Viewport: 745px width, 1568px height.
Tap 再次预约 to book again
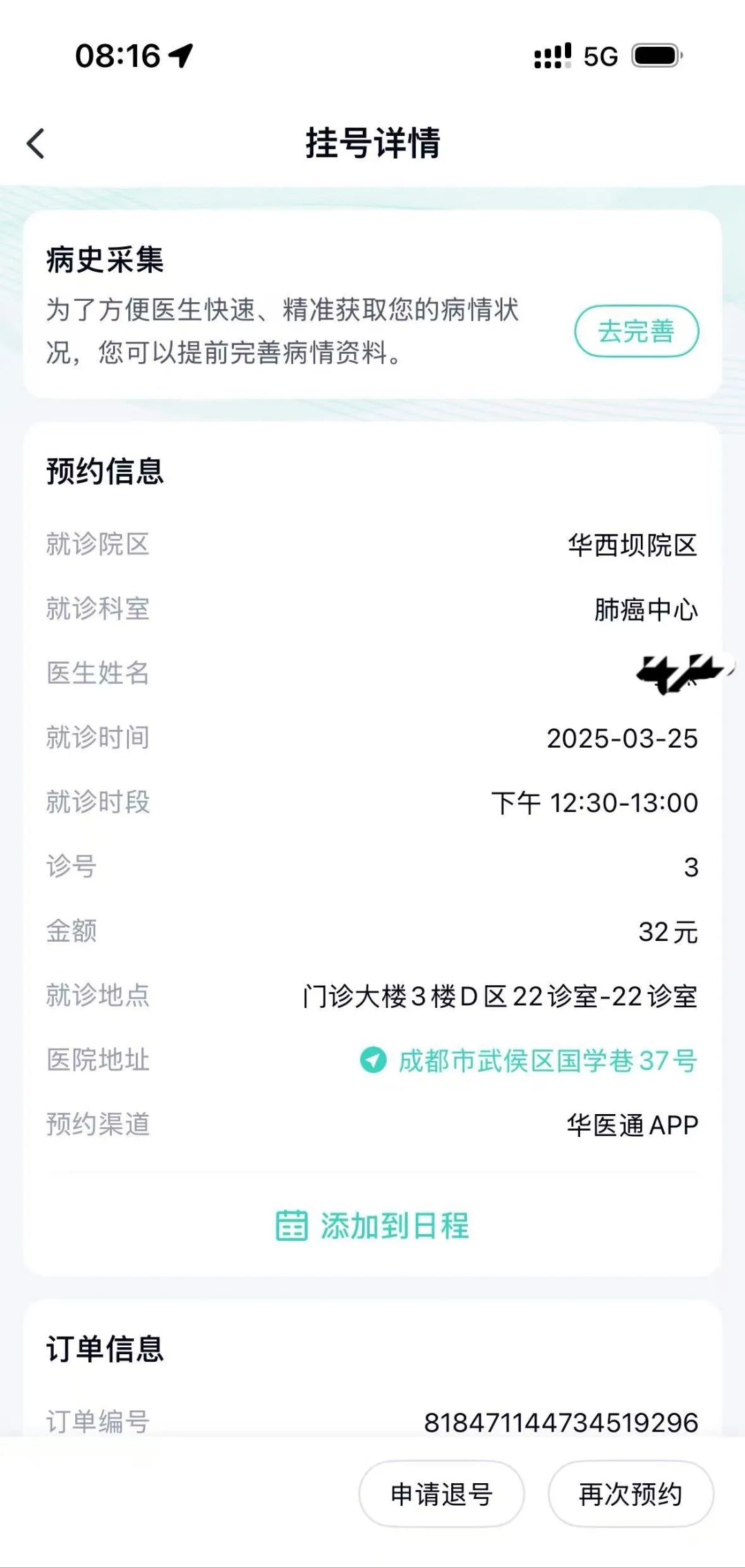tap(630, 1494)
